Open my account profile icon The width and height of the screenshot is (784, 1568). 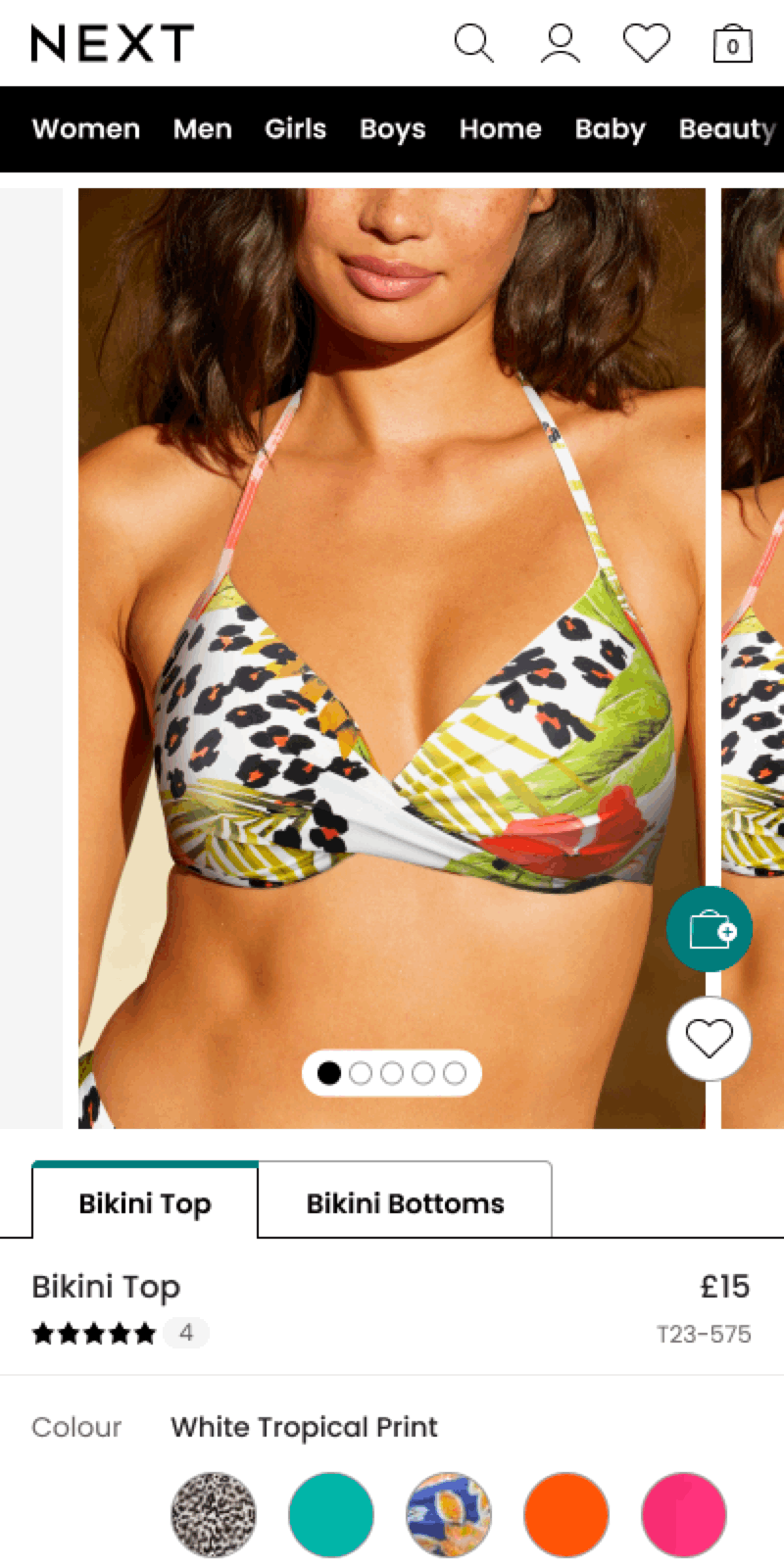[561, 44]
